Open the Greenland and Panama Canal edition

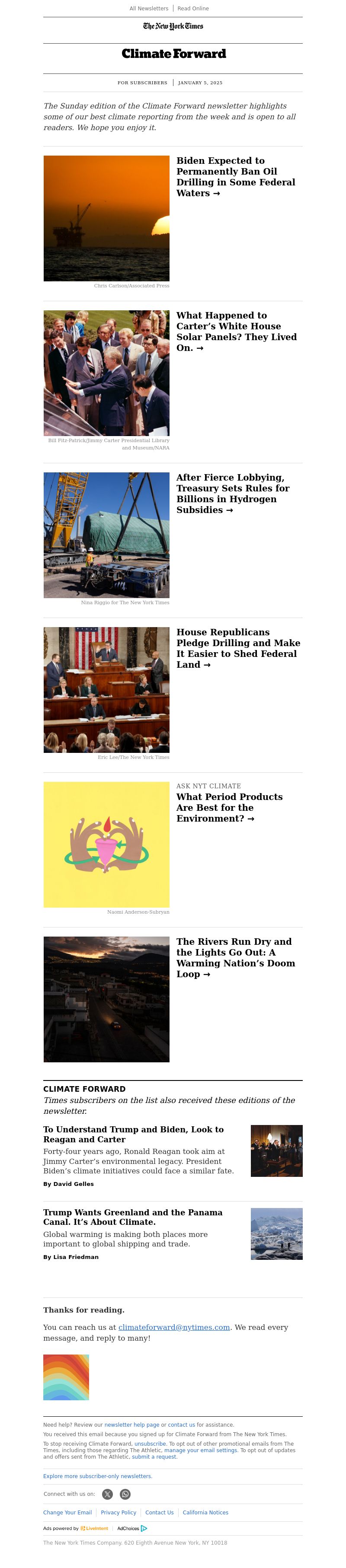tap(133, 1216)
